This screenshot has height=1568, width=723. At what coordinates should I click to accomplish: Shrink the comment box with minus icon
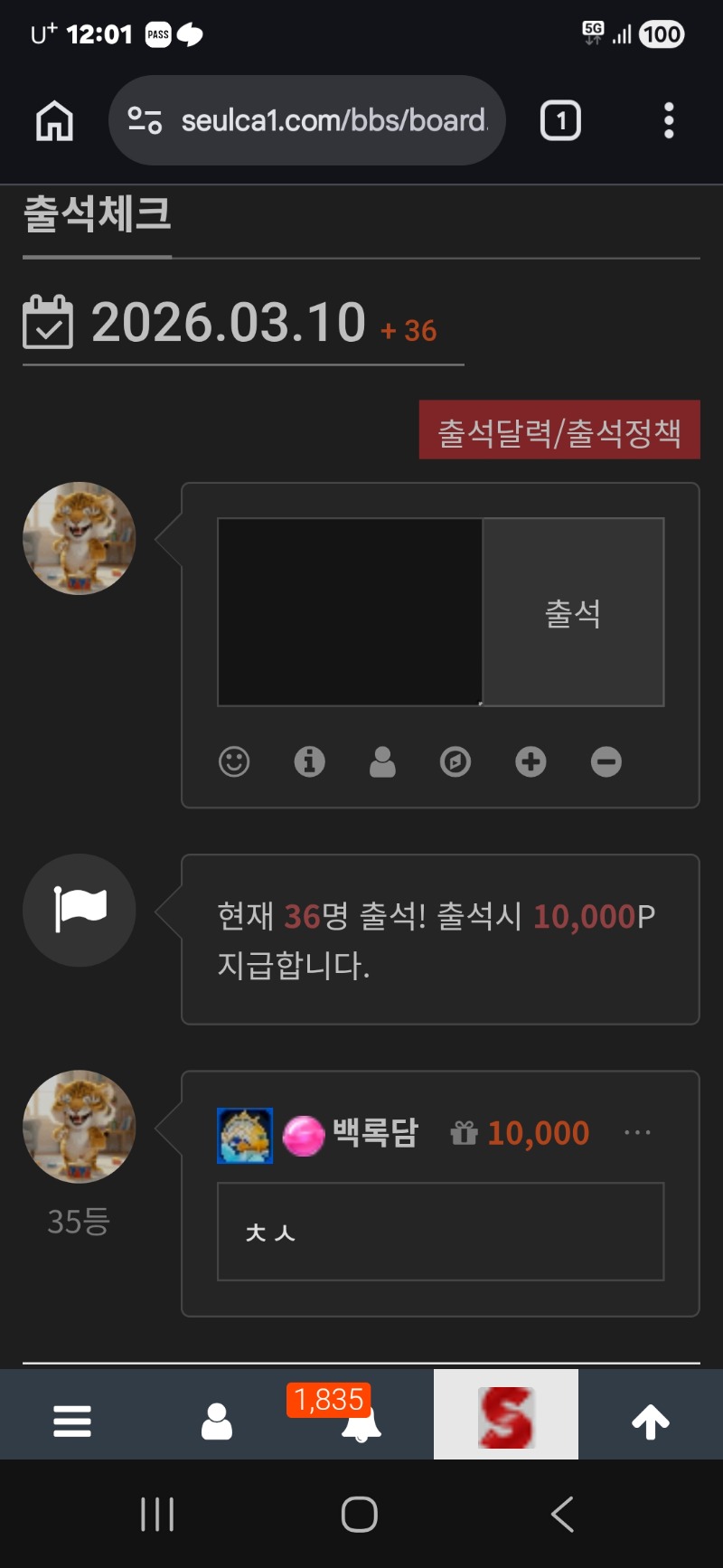(606, 762)
